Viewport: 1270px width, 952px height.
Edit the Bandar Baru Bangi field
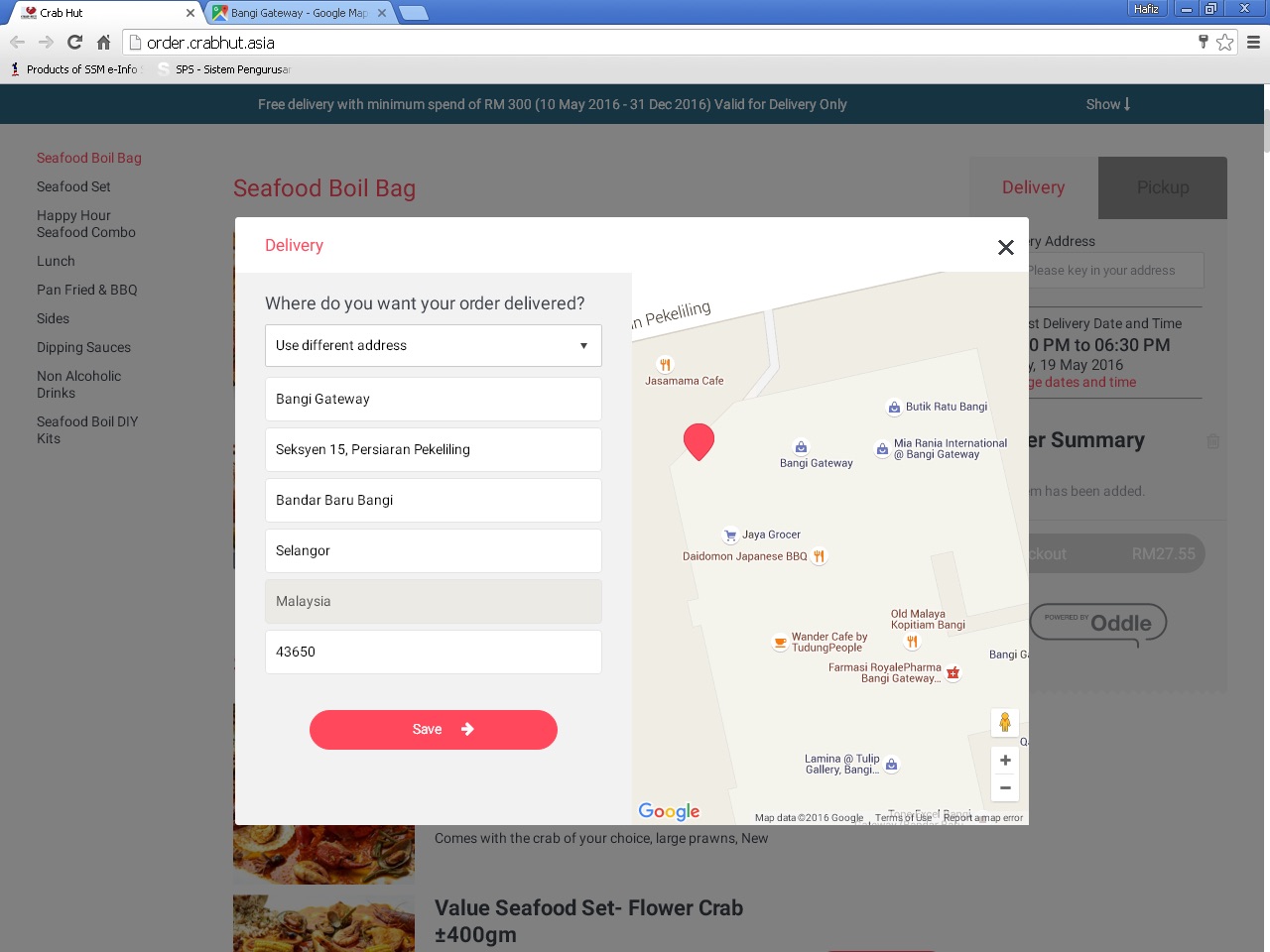coord(433,500)
